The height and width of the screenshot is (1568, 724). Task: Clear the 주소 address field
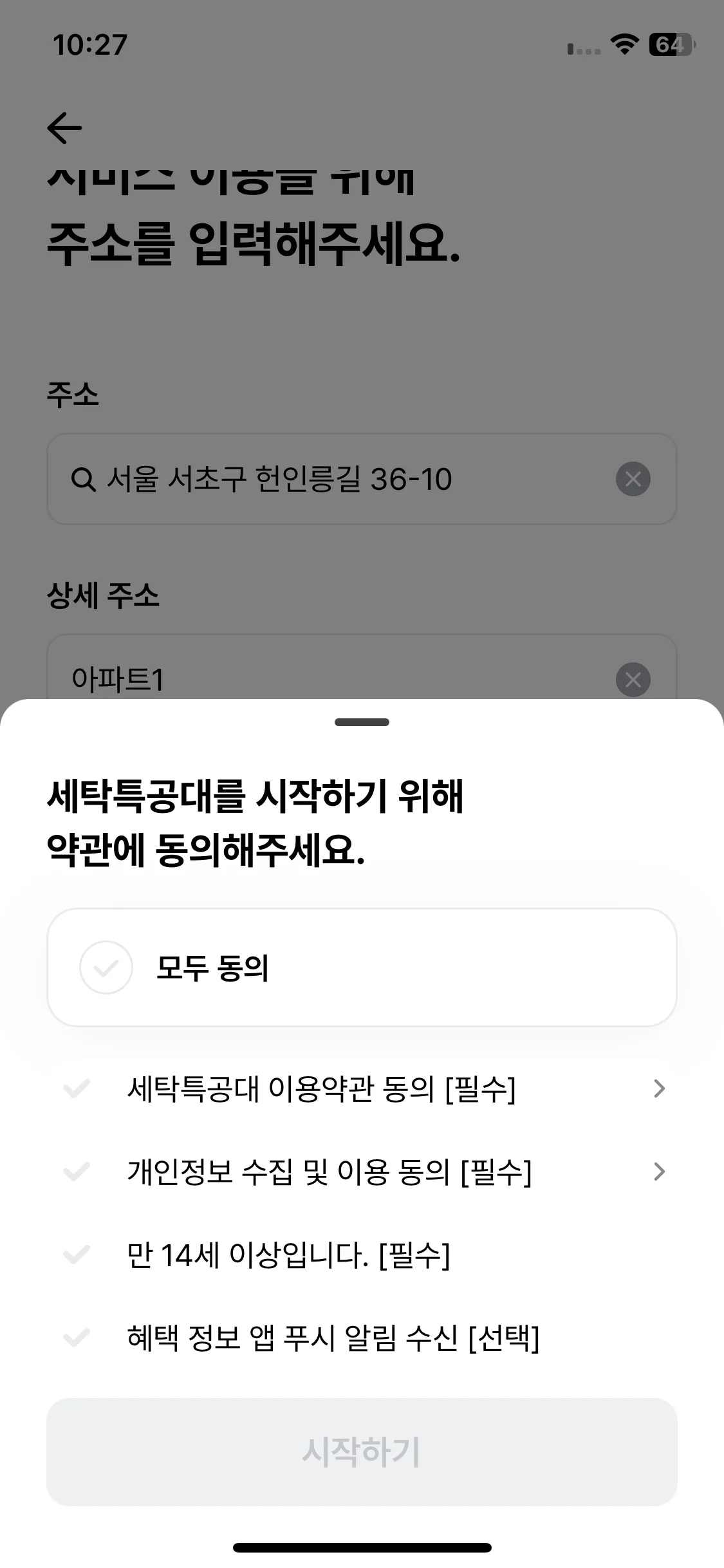click(633, 479)
